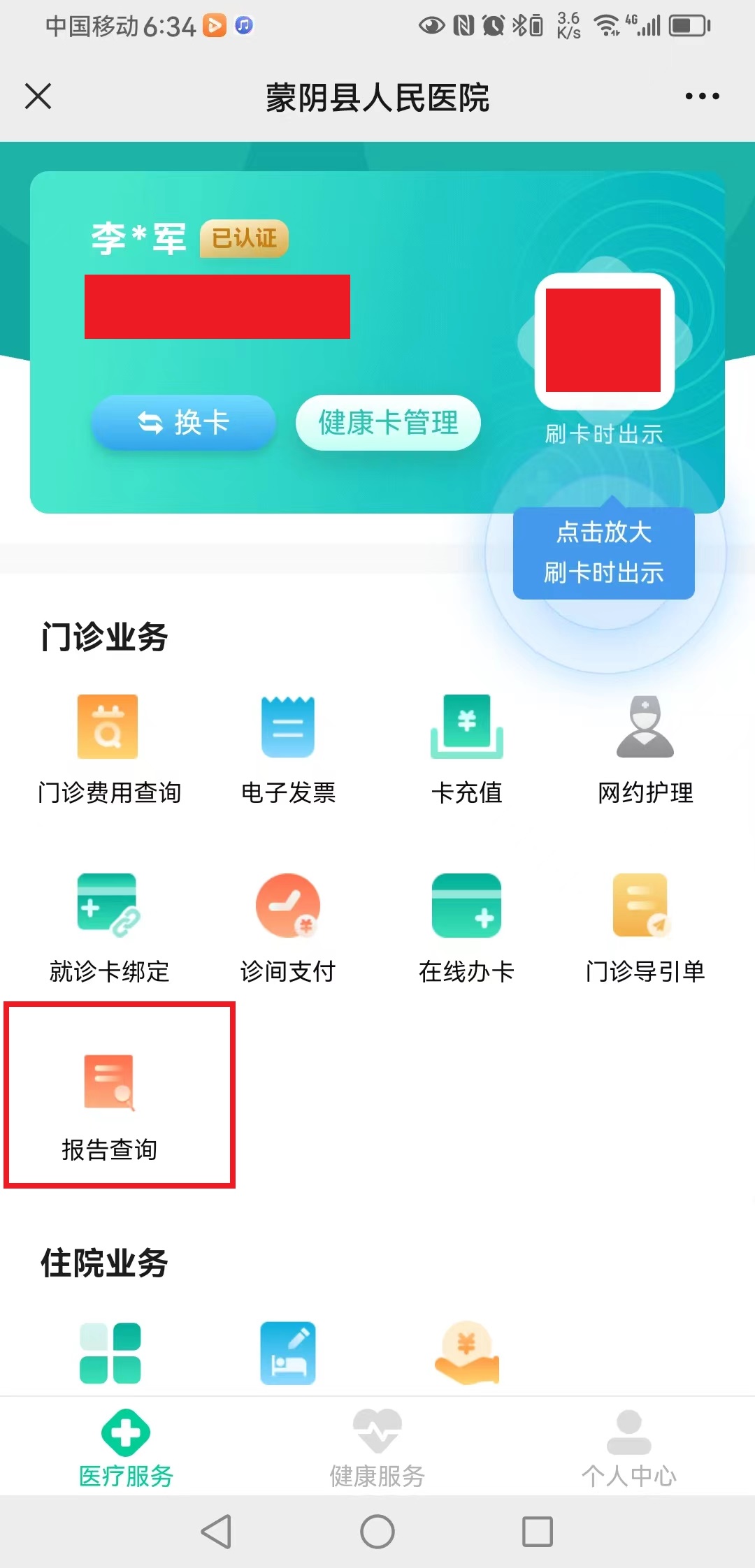Open 健康卡管理 card management

[x=388, y=422]
